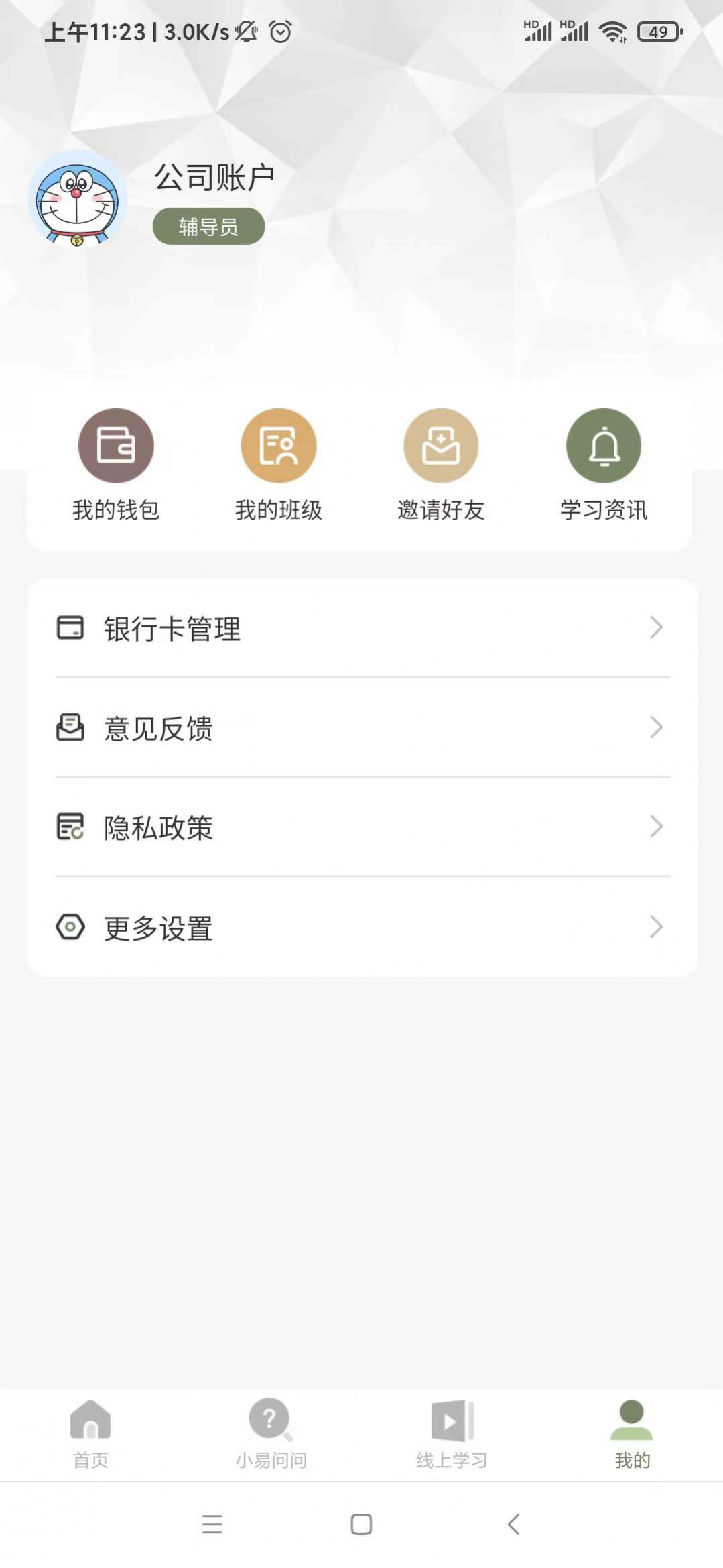Click the settings gear icon beside 更多设置
This screenshot has width=723, height=1568.
[69, 928]
